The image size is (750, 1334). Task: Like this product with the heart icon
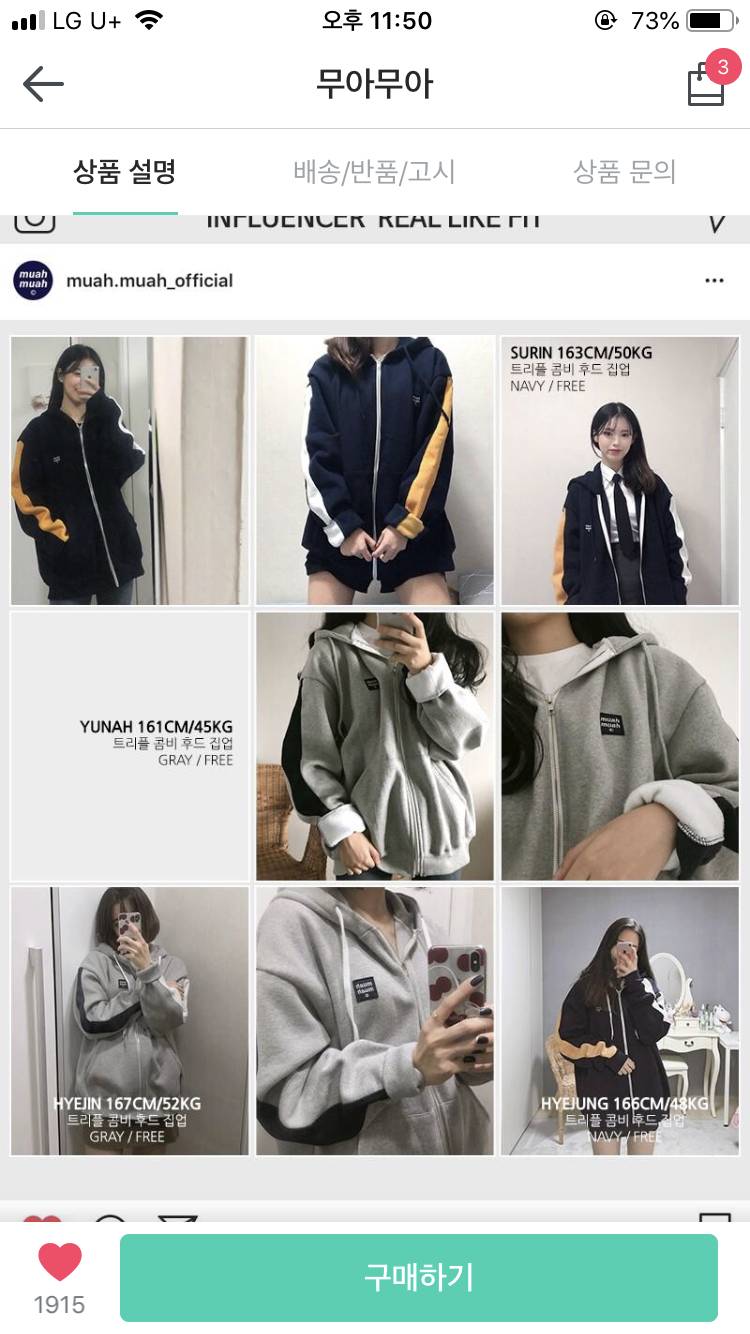coord(60,1263)
